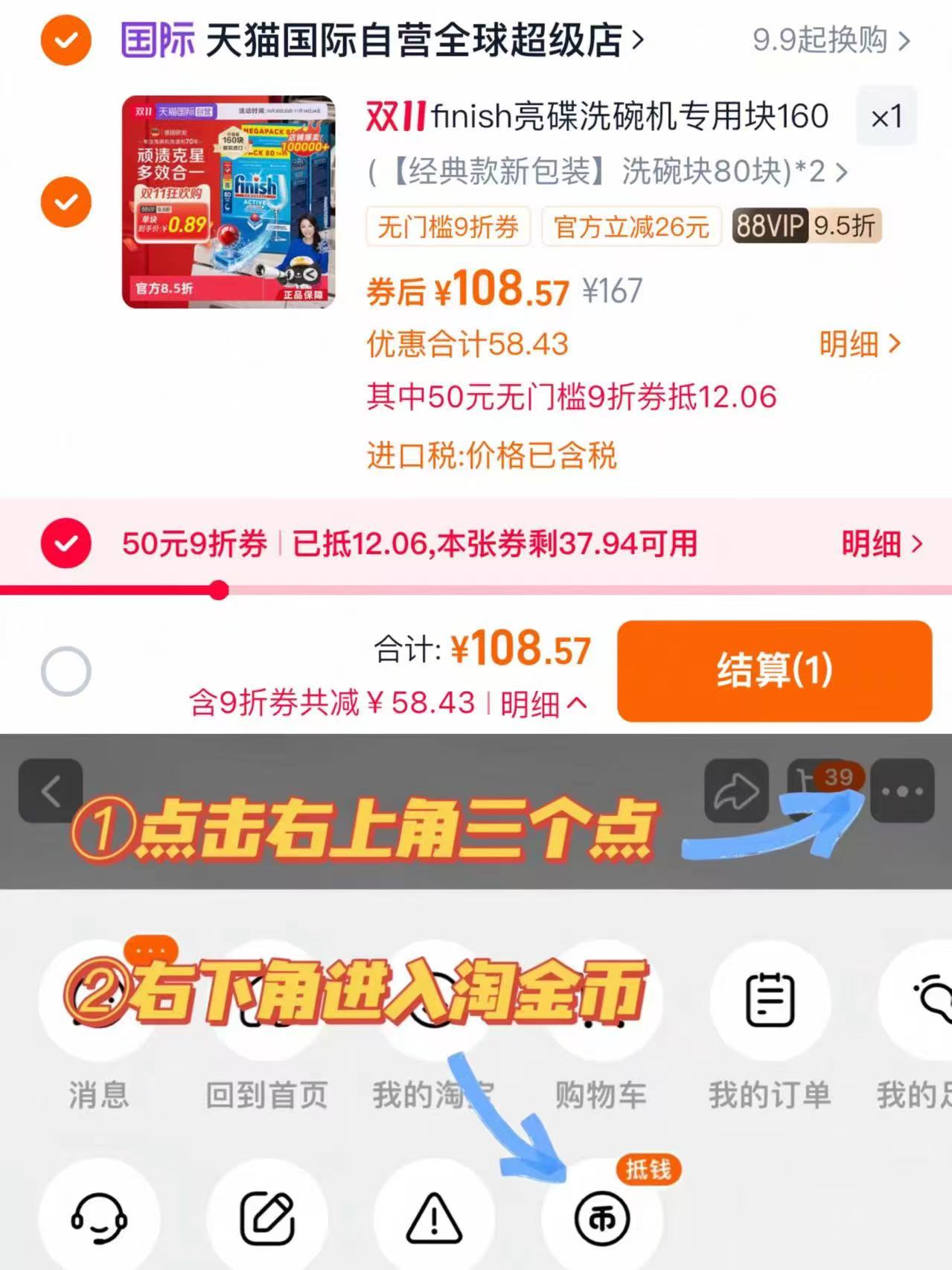Click 回到首页 home icon
952x1270 pixels.
(x=268, y=1001)
